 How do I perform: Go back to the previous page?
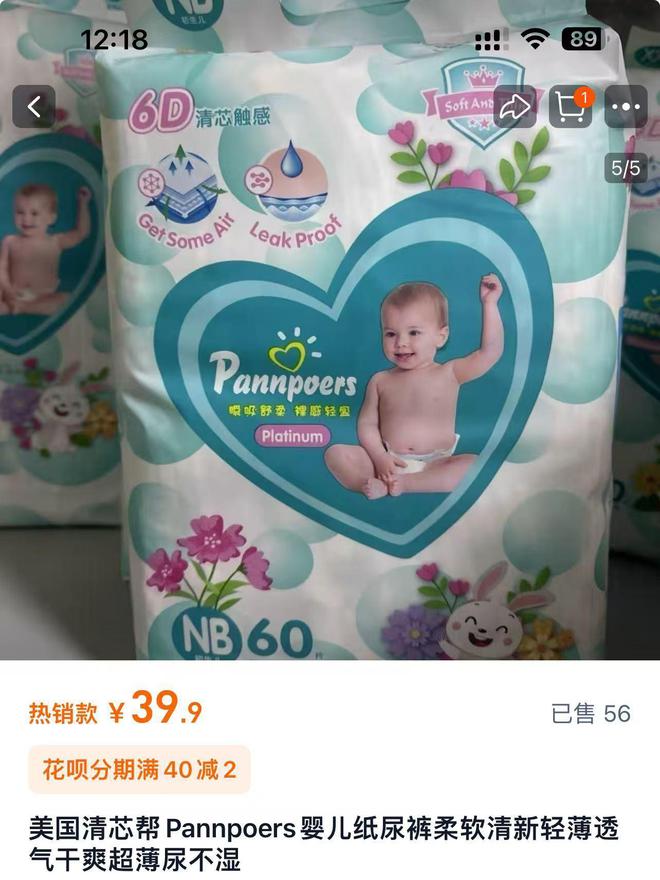34,107
